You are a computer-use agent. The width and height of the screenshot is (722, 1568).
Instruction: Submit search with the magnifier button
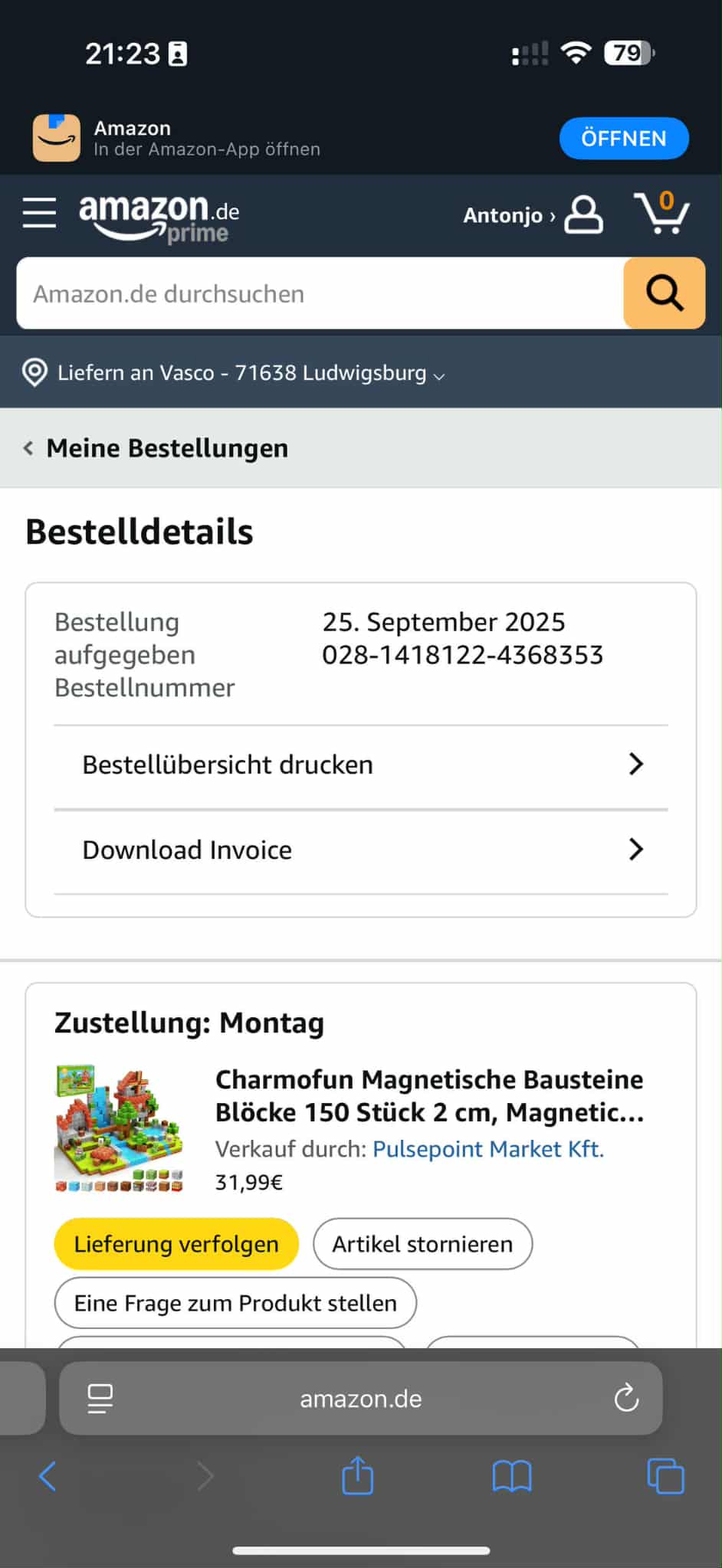coord(664,293)
